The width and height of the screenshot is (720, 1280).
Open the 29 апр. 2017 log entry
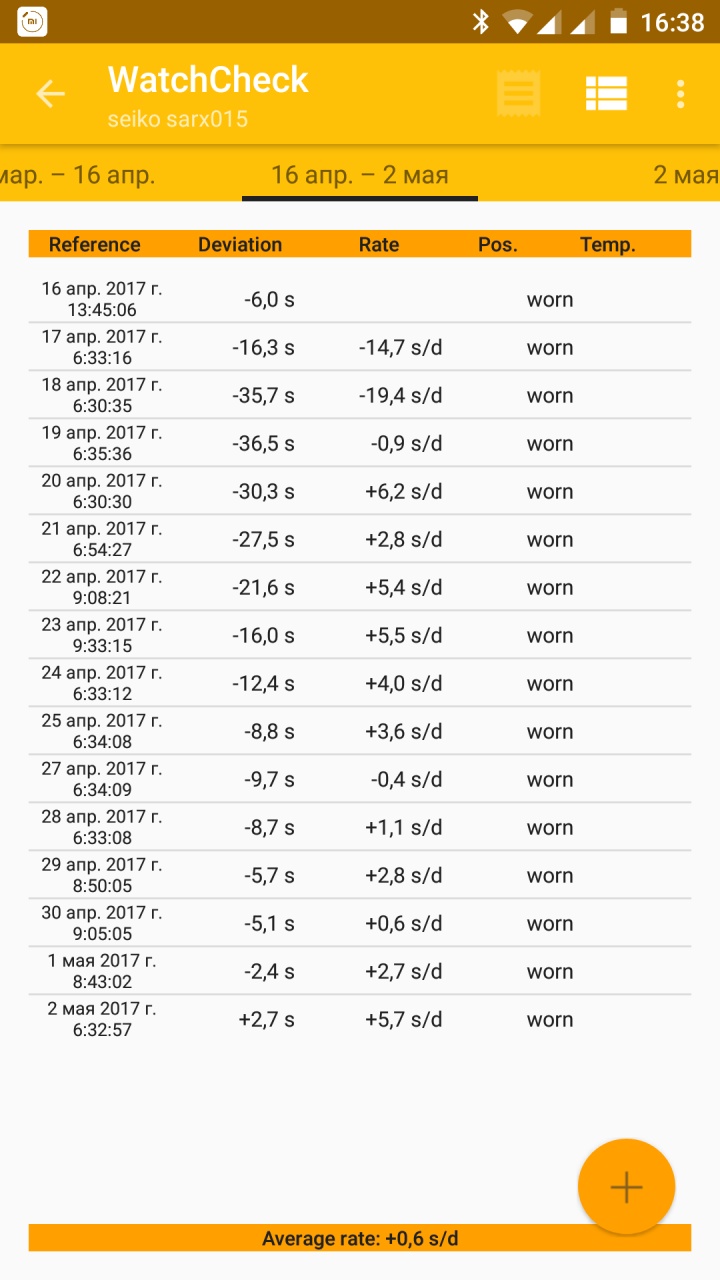tap(360, 875)
